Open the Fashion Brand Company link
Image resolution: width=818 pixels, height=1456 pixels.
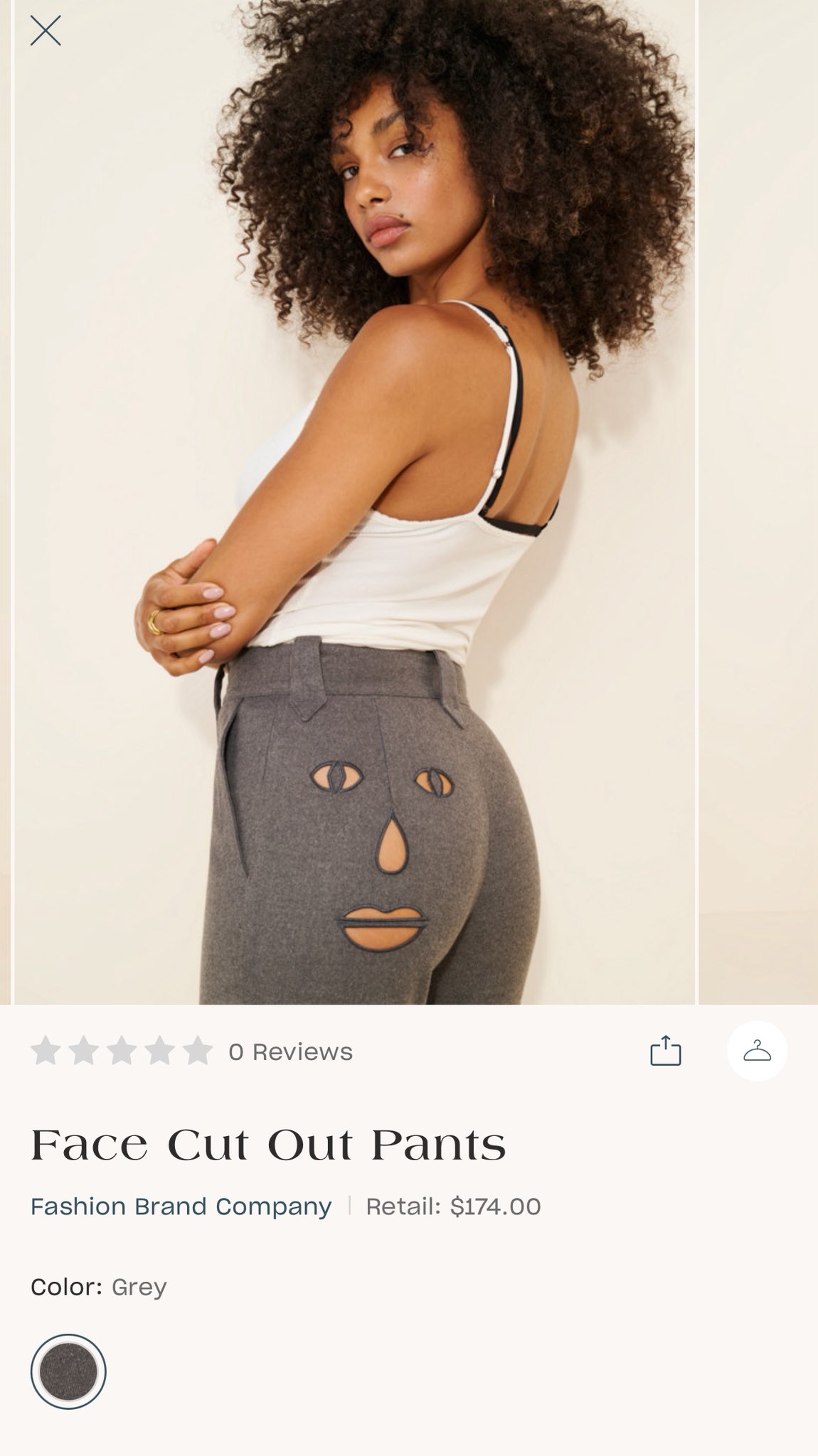(181, 1206)
